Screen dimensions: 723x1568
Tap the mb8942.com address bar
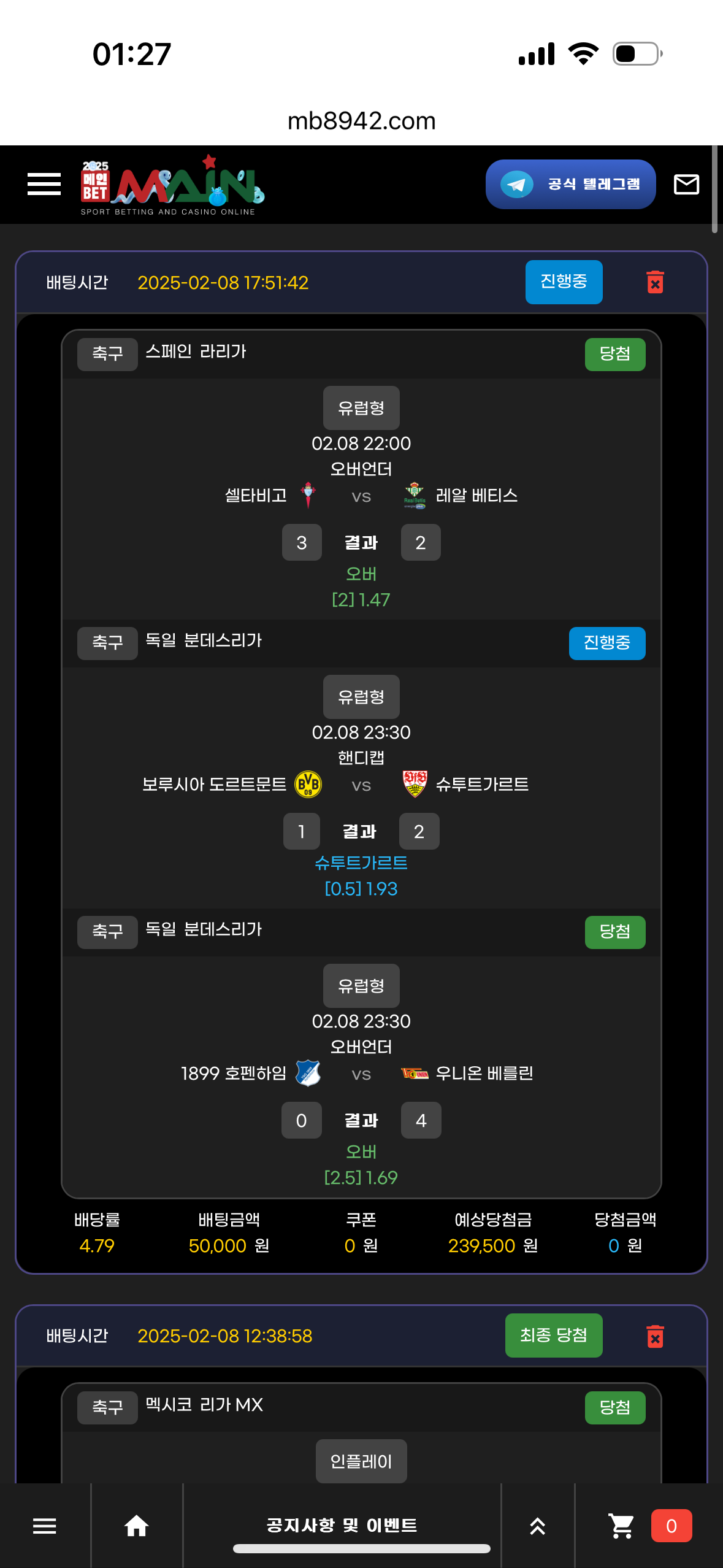click(361, 121)
